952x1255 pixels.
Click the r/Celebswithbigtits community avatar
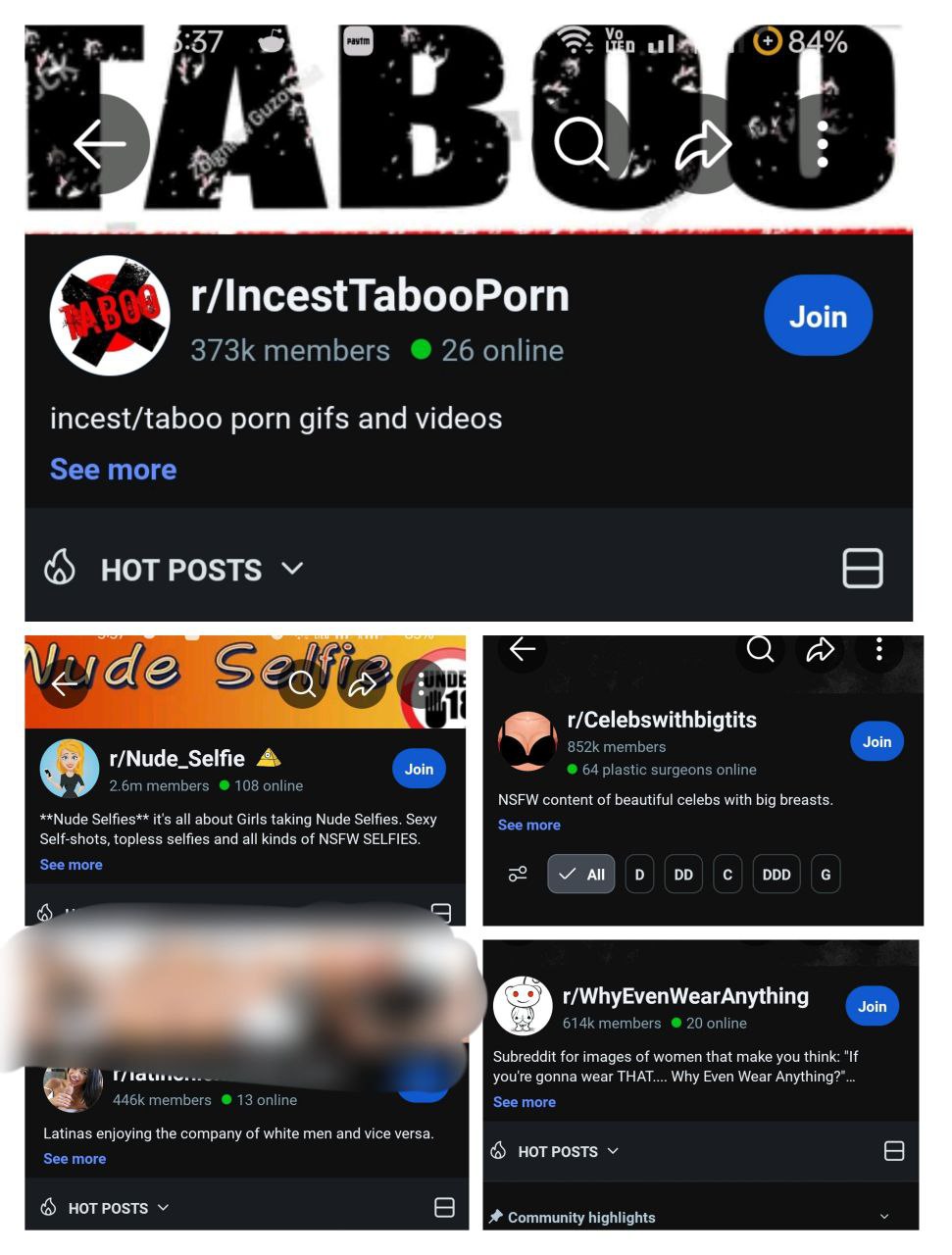527,742
